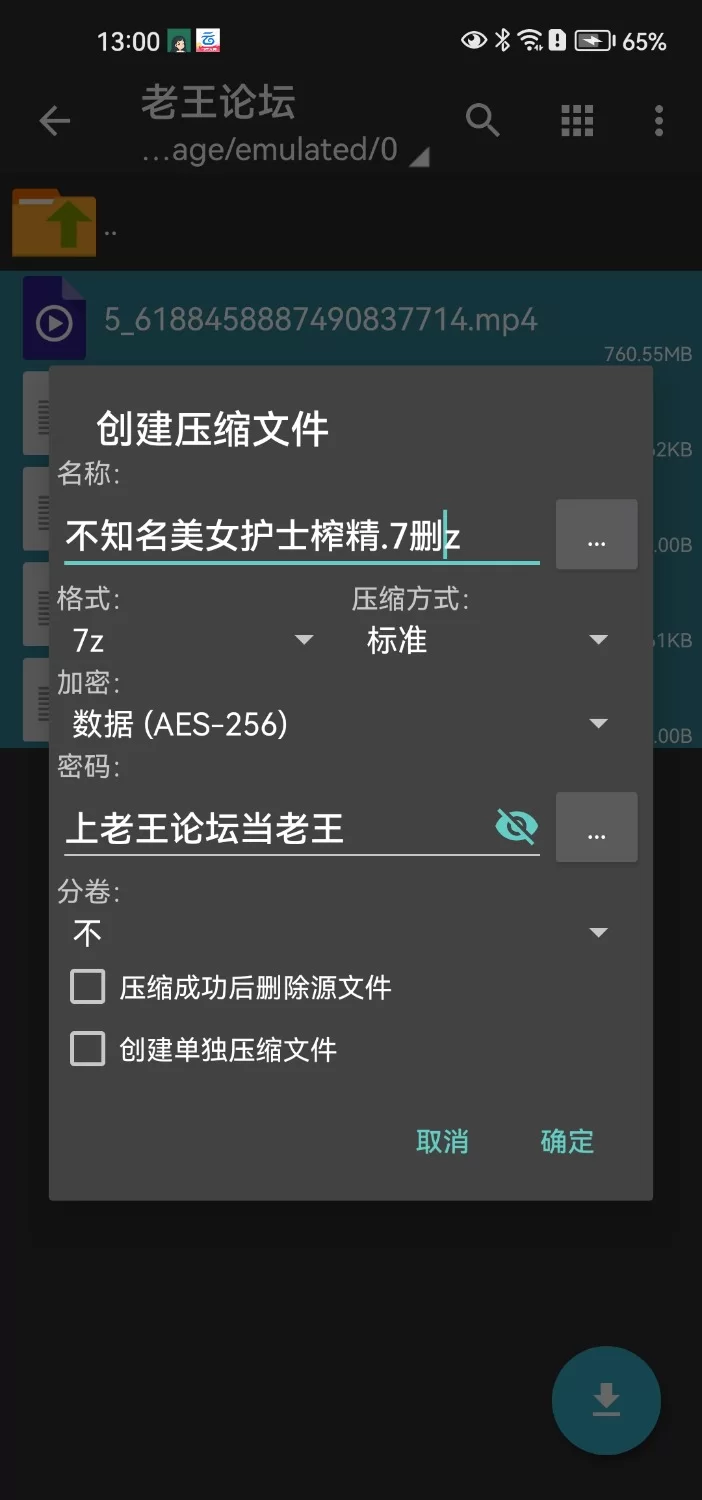Expand the split volume dropdown showing 不
Screen dimensions: 702x1500
tap(340, 933)
